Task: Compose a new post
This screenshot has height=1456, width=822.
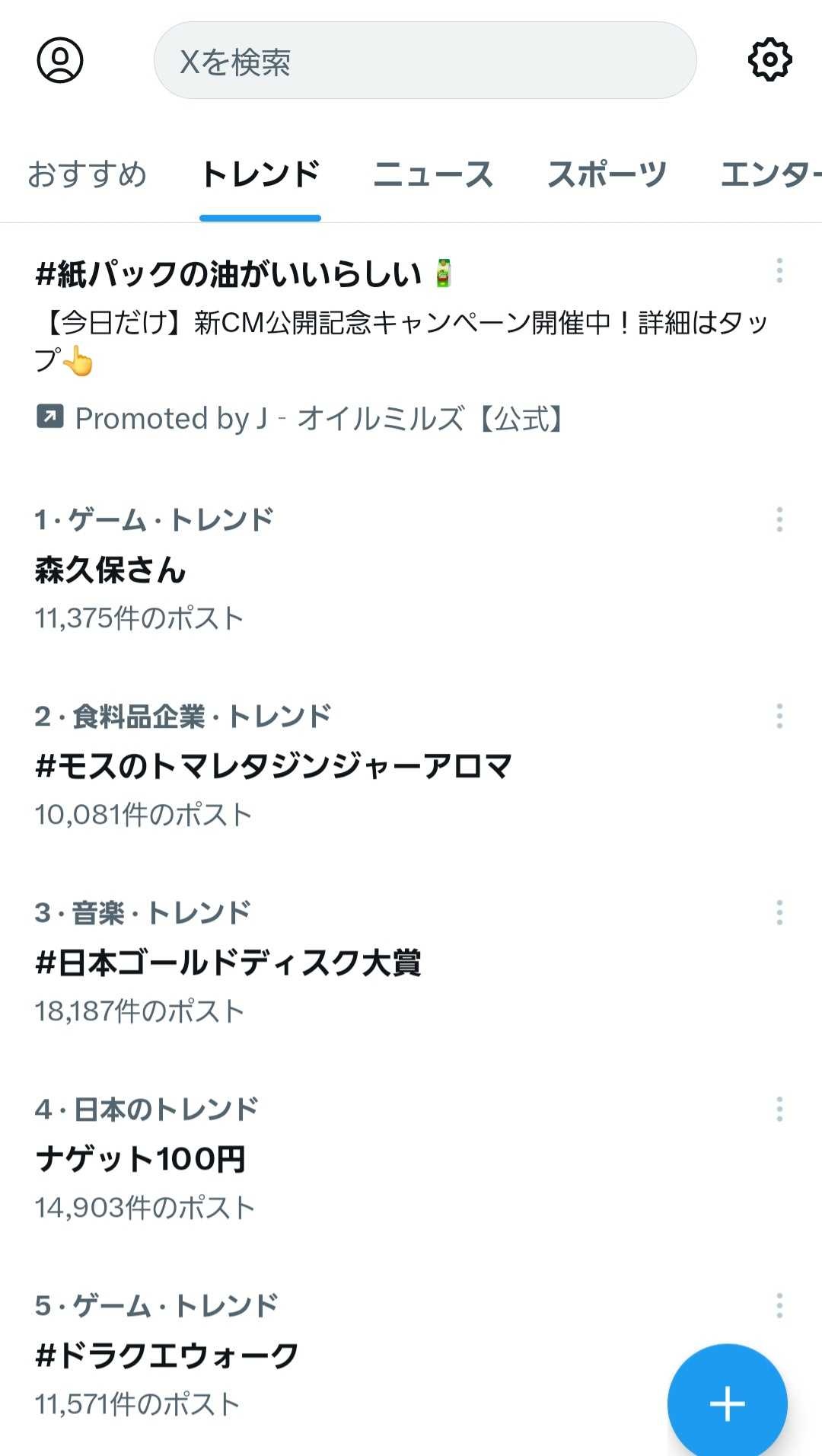Action: [x=727, y=1403]
